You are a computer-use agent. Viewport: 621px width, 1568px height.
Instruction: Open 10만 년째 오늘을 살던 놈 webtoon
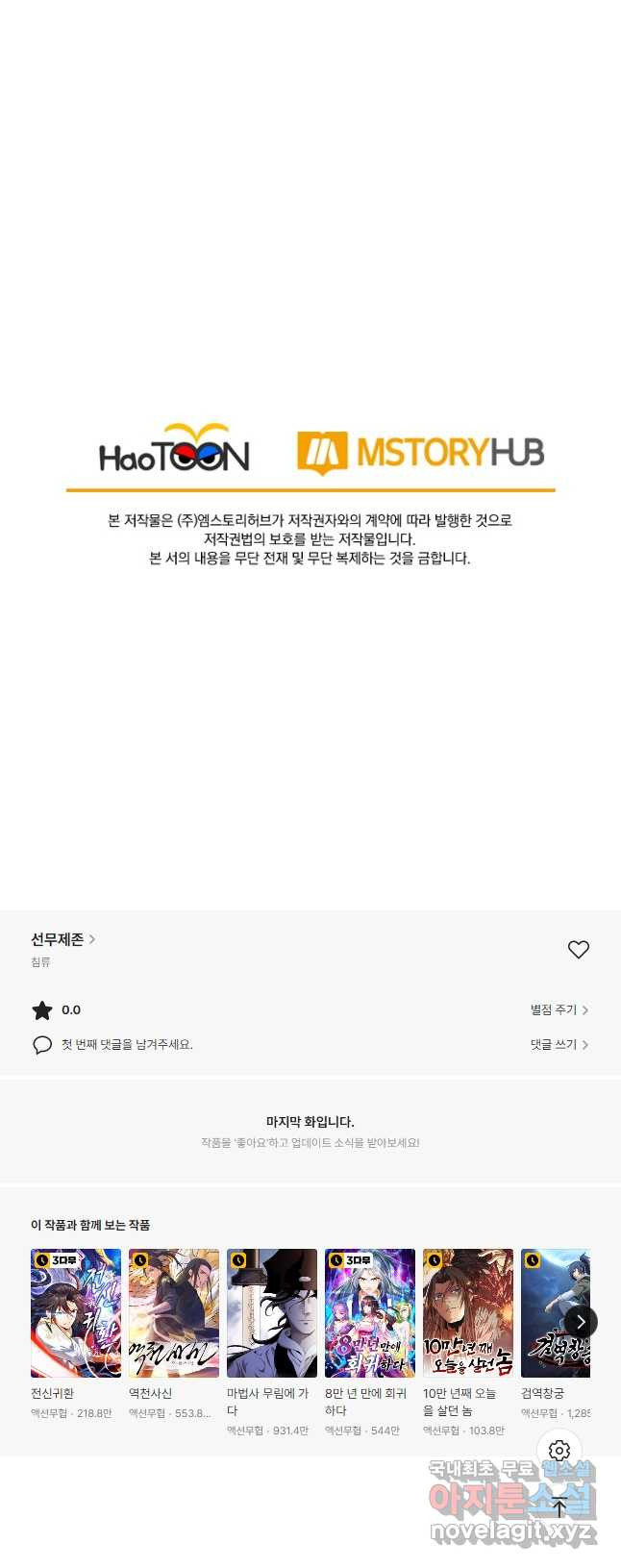468,1313
